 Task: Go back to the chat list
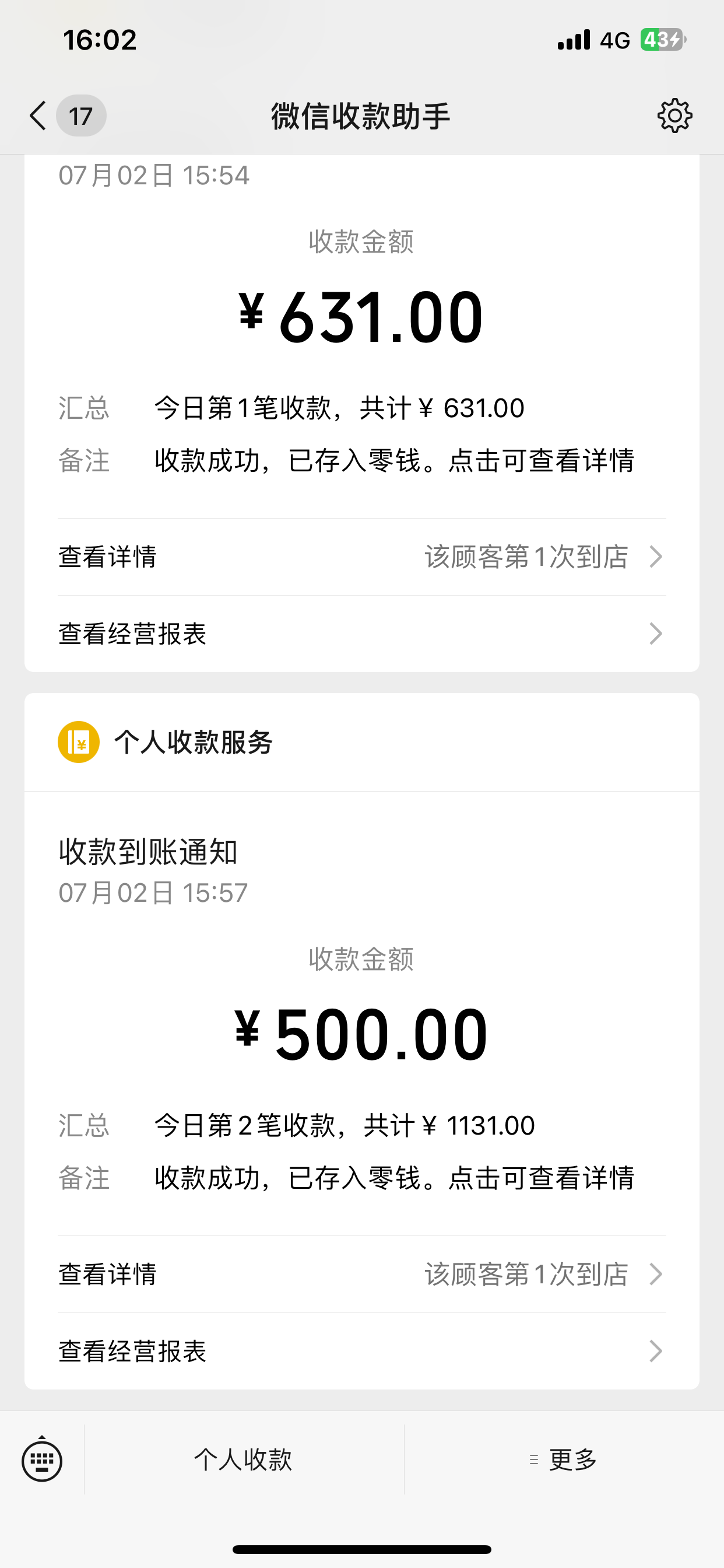click(x=39, y=116)
